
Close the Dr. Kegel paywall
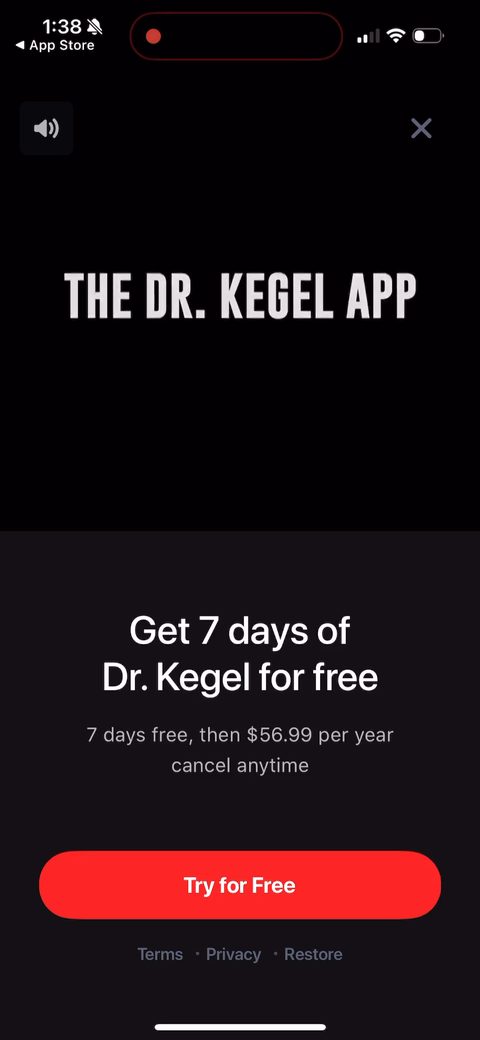(421, 129)
